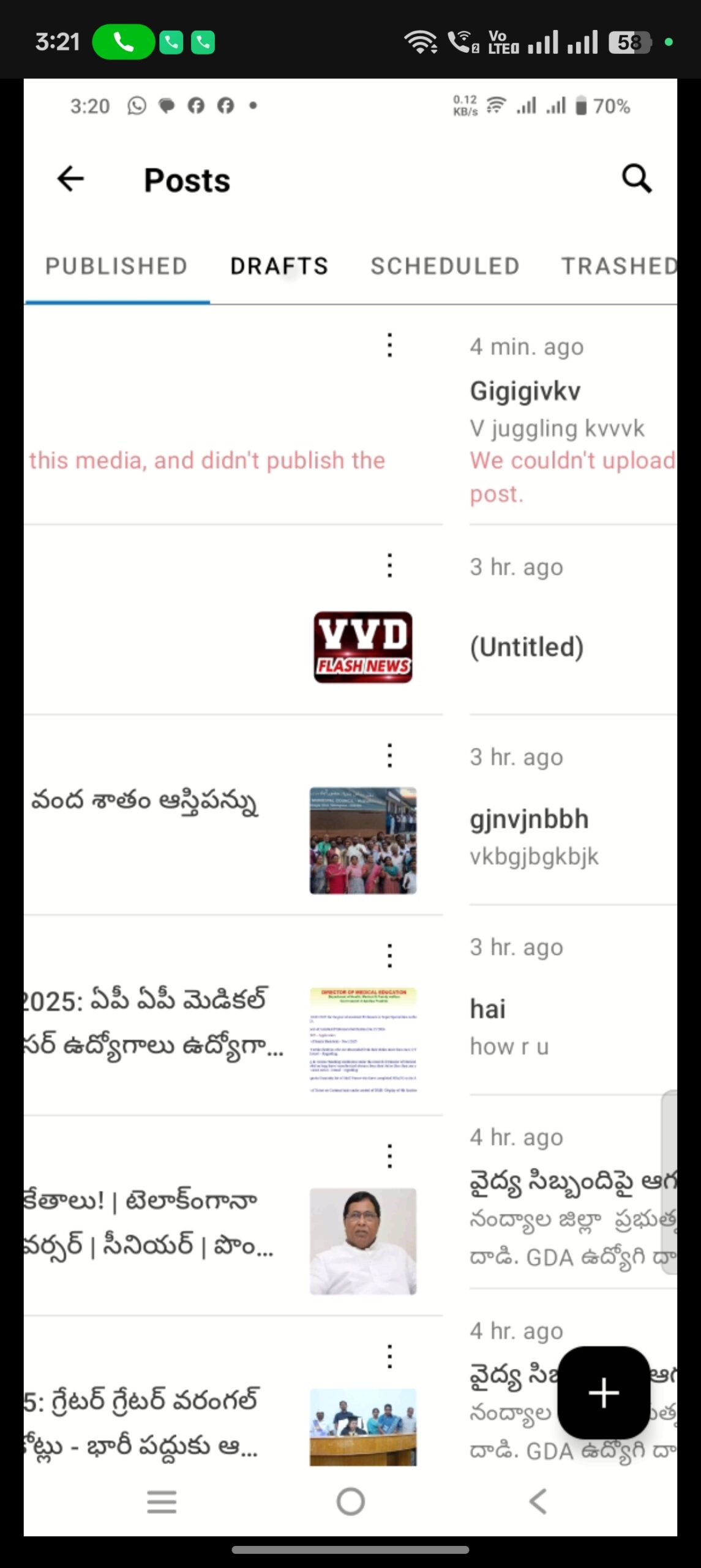701x1568 pixels.
Task: Open search for posts
Action: pos(637,179)
